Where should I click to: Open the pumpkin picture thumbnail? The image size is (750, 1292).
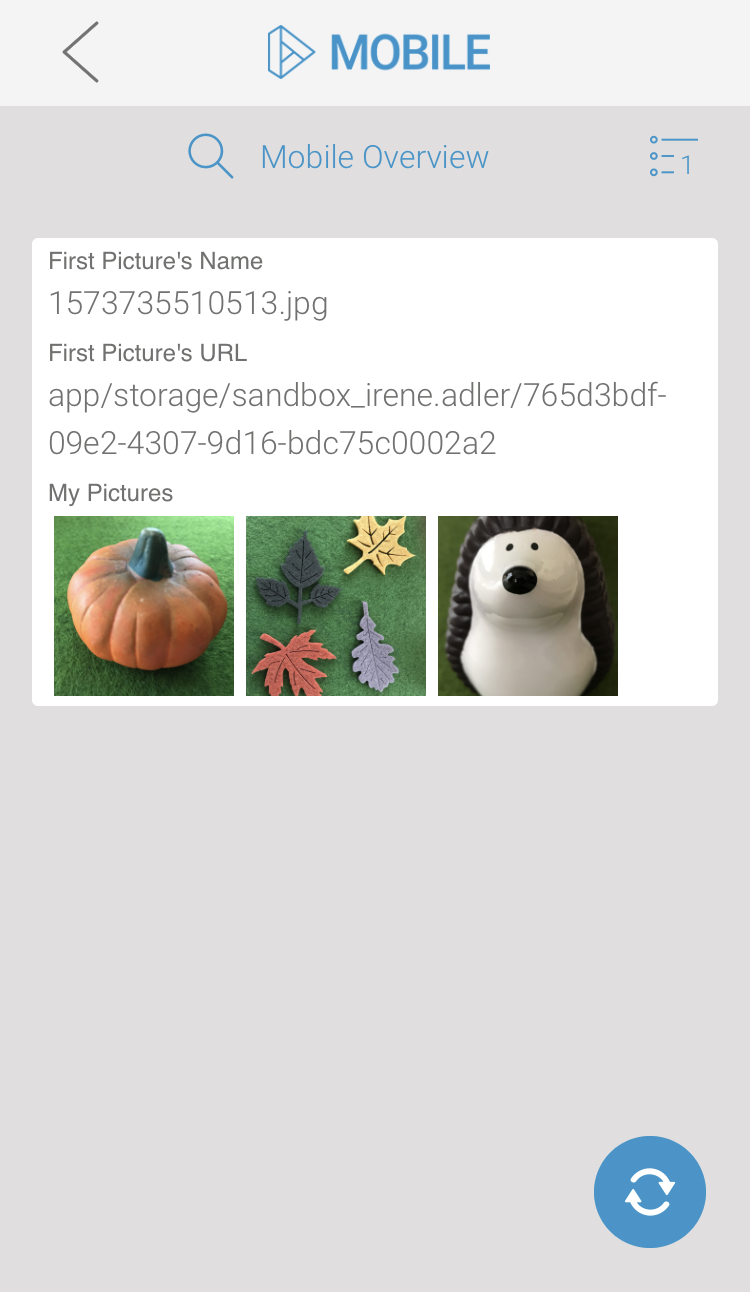coord(143,605)
